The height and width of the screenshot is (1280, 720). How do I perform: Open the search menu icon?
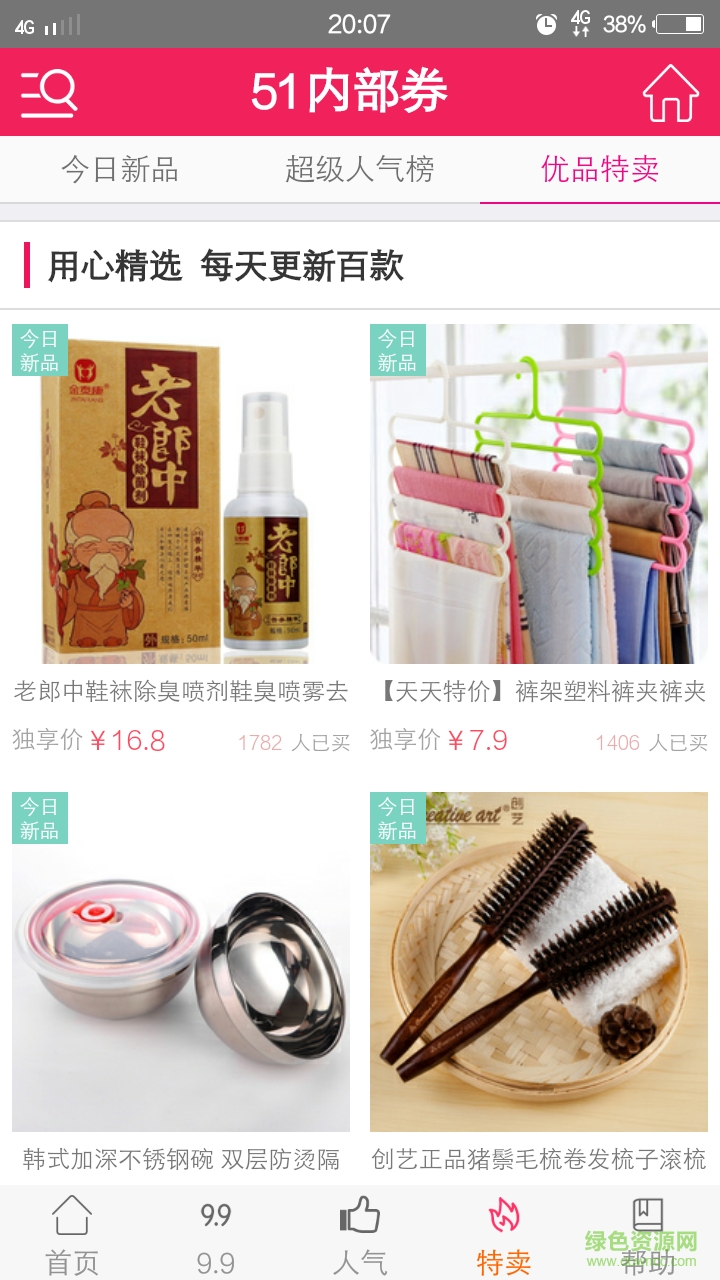(49, 93)
